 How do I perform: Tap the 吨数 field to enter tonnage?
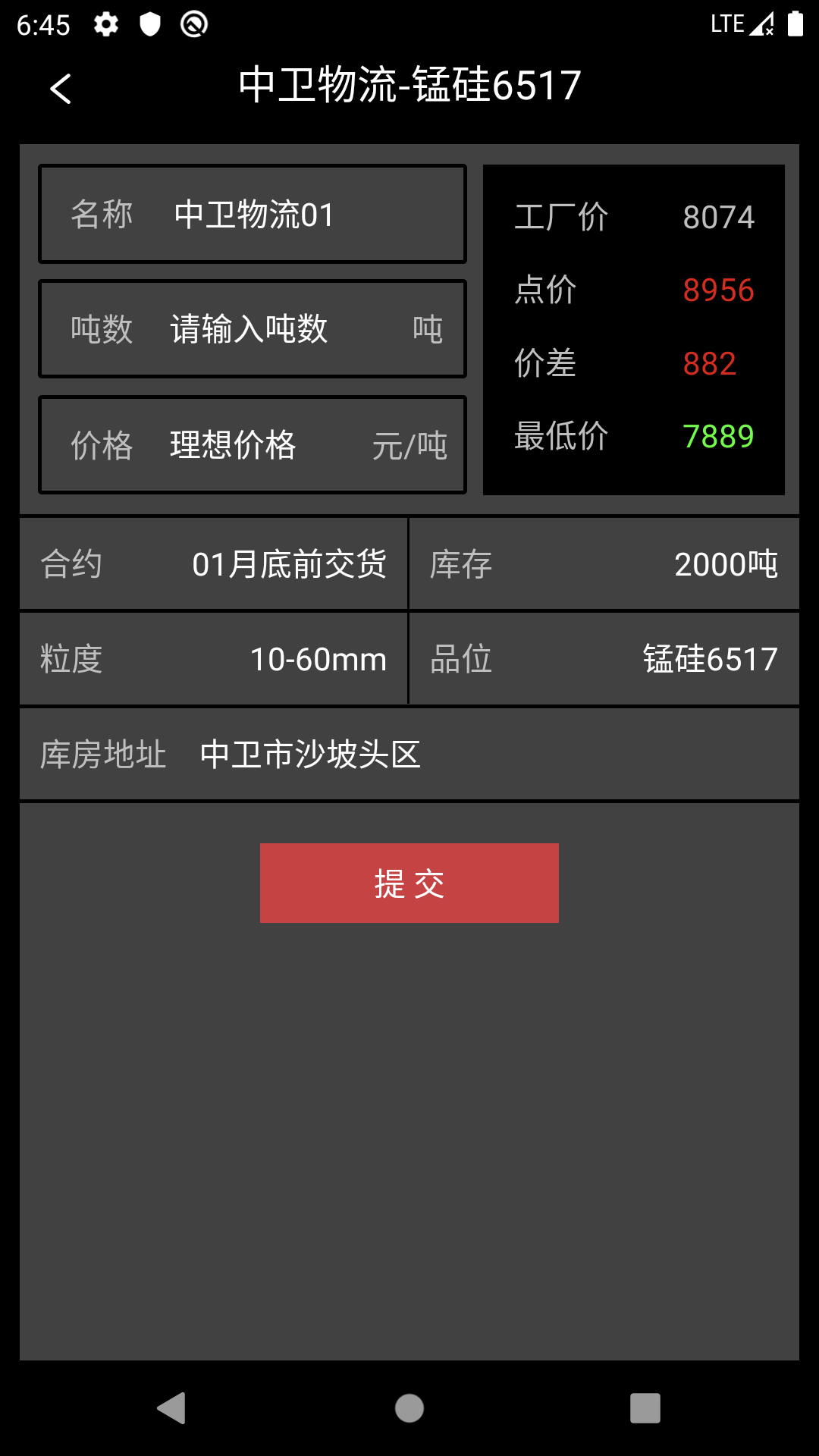click(x=252, y=329)
